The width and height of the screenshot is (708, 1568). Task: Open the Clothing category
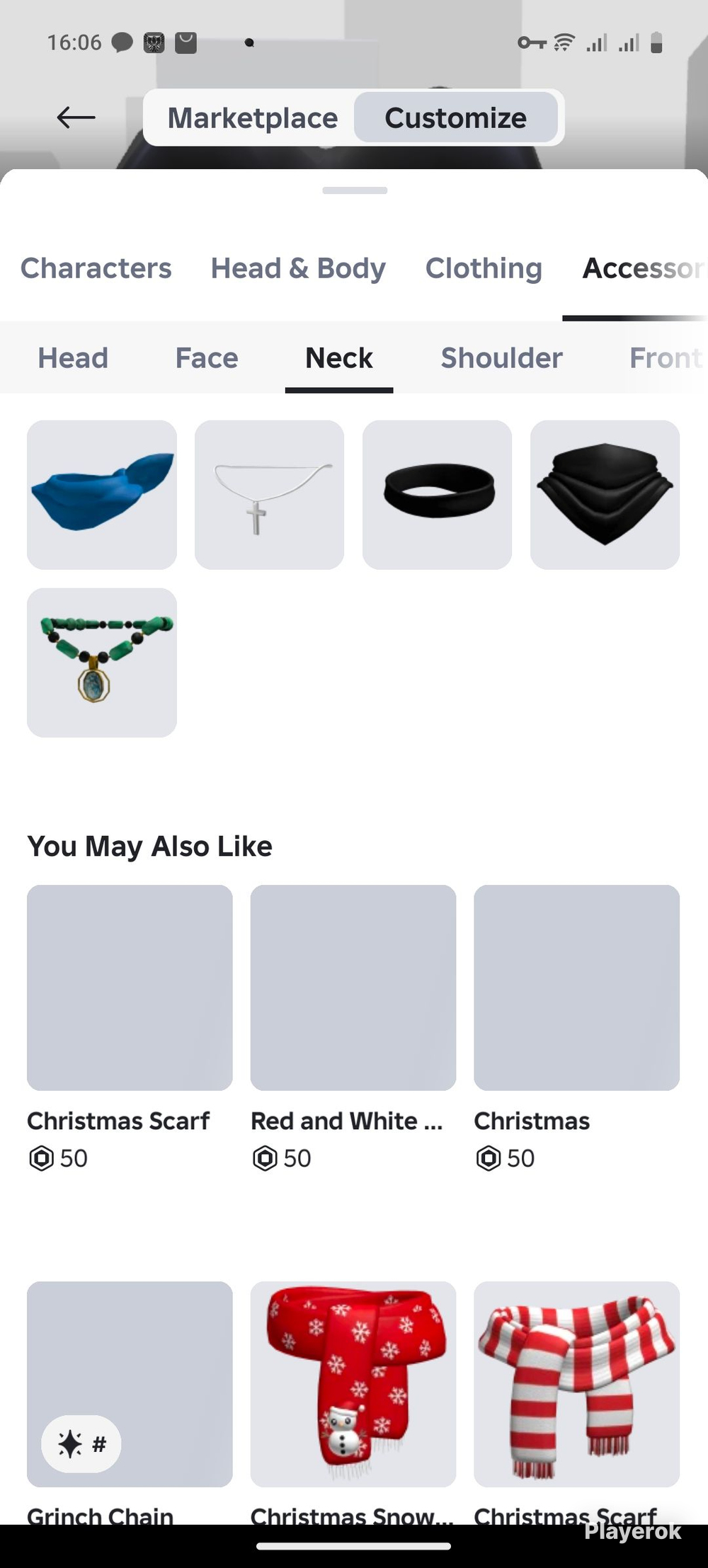pyautogui.click(x=484, y=268)
